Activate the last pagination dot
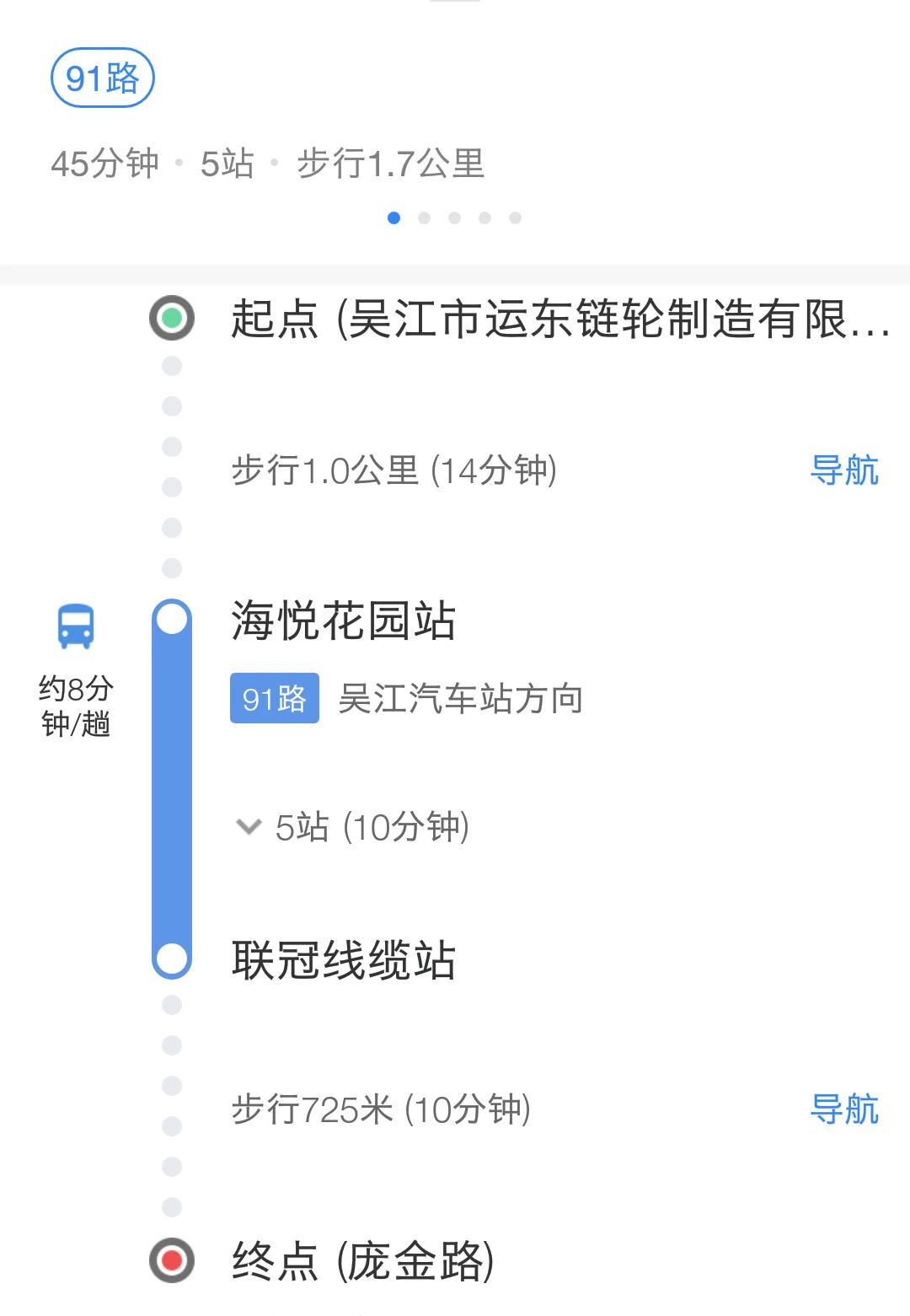Viewport: 910px width, 1316px height. coord(516,218)
